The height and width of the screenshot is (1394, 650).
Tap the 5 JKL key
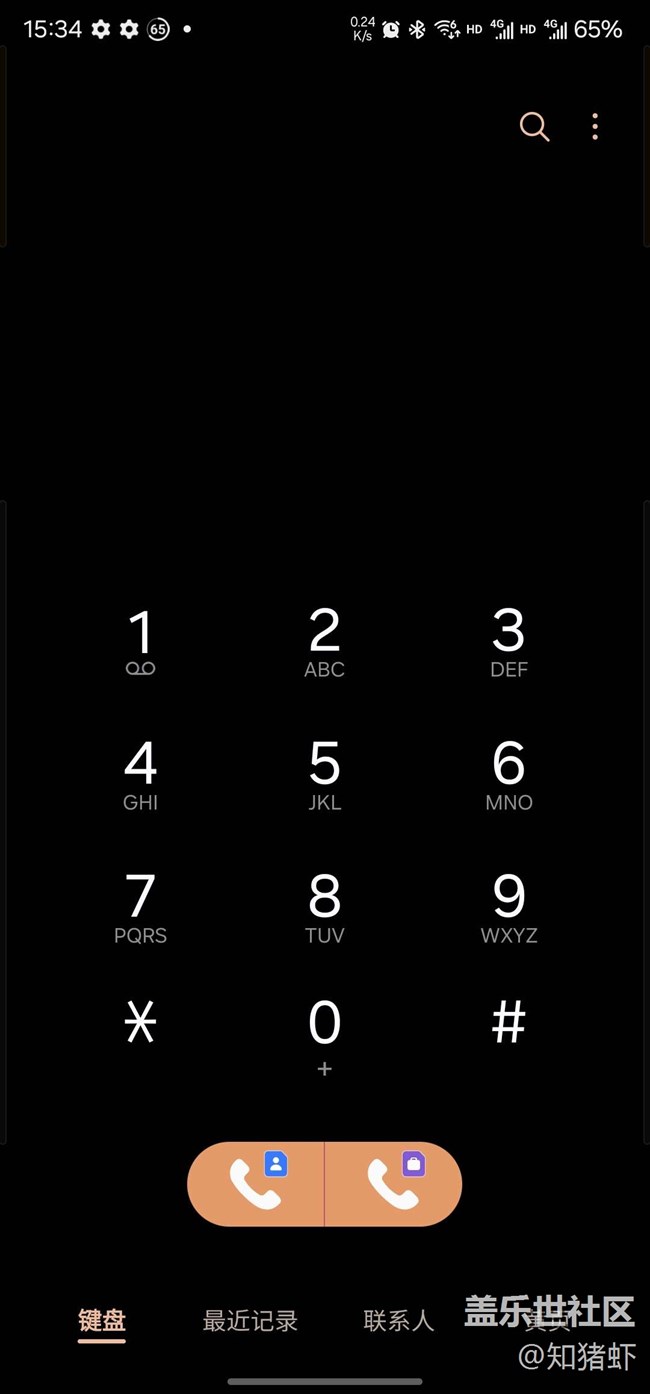324,775
